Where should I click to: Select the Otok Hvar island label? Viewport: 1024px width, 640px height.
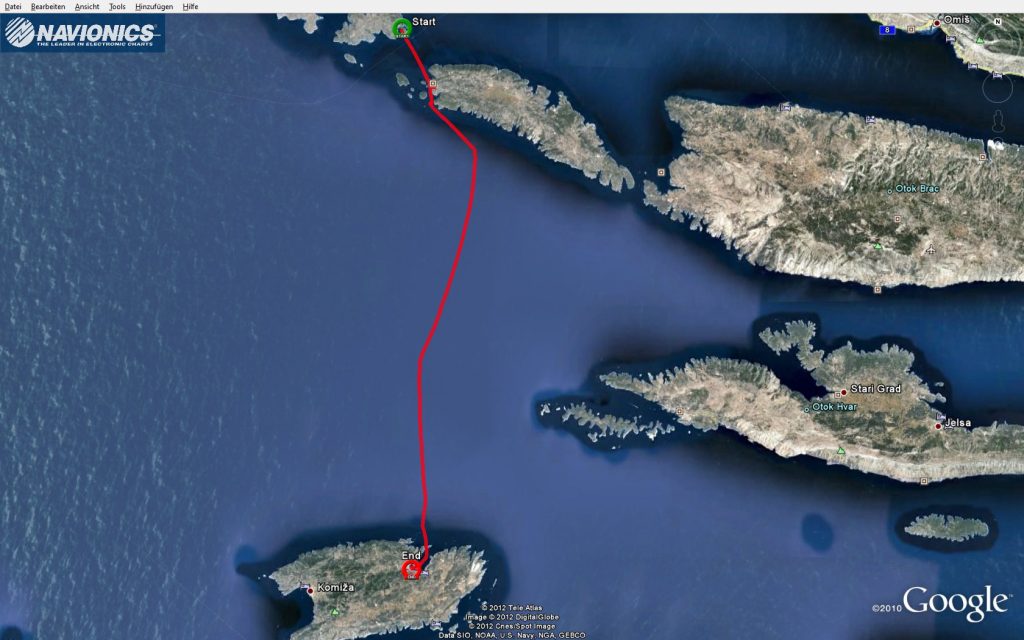pos(830,408)
